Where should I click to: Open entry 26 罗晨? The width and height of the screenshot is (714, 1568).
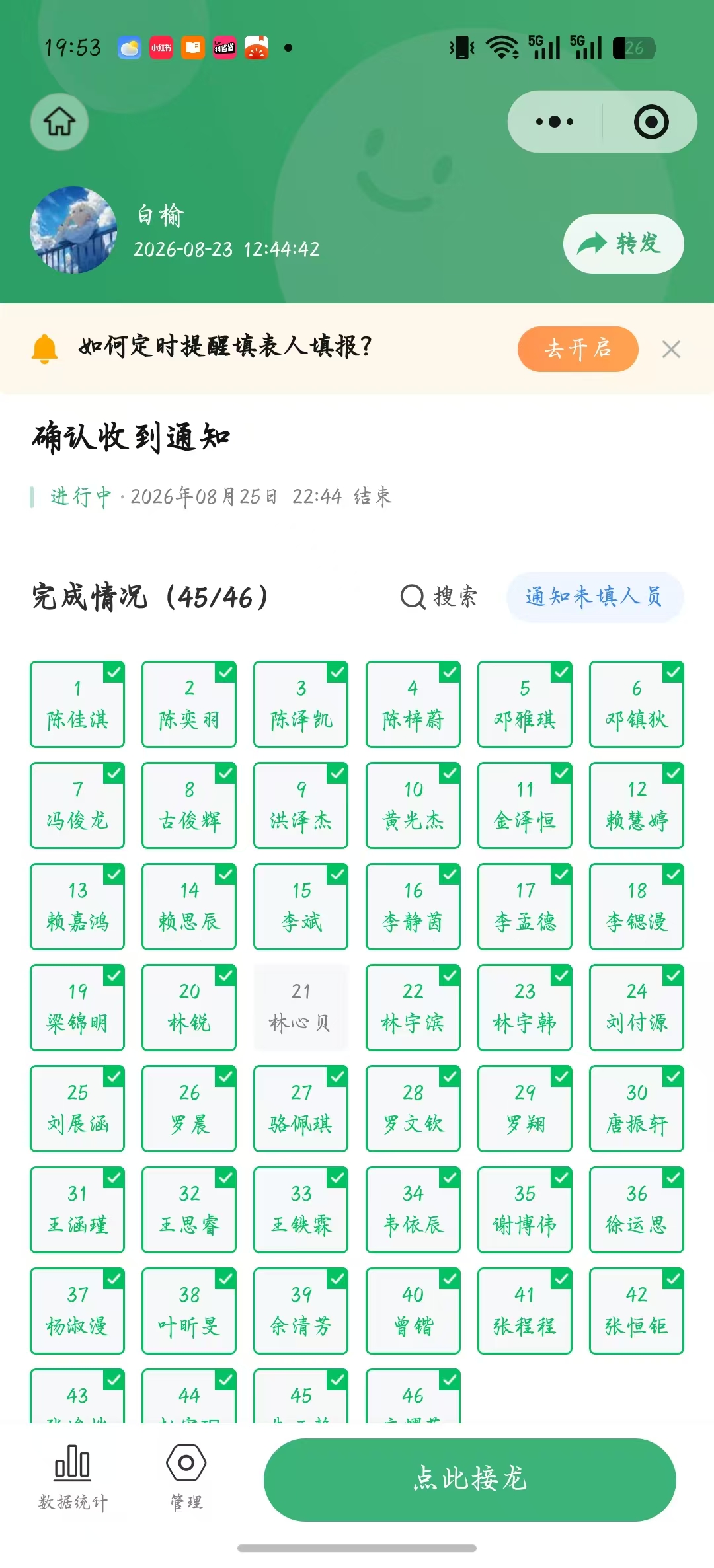pyautogui.click(x=189, y=1109)
